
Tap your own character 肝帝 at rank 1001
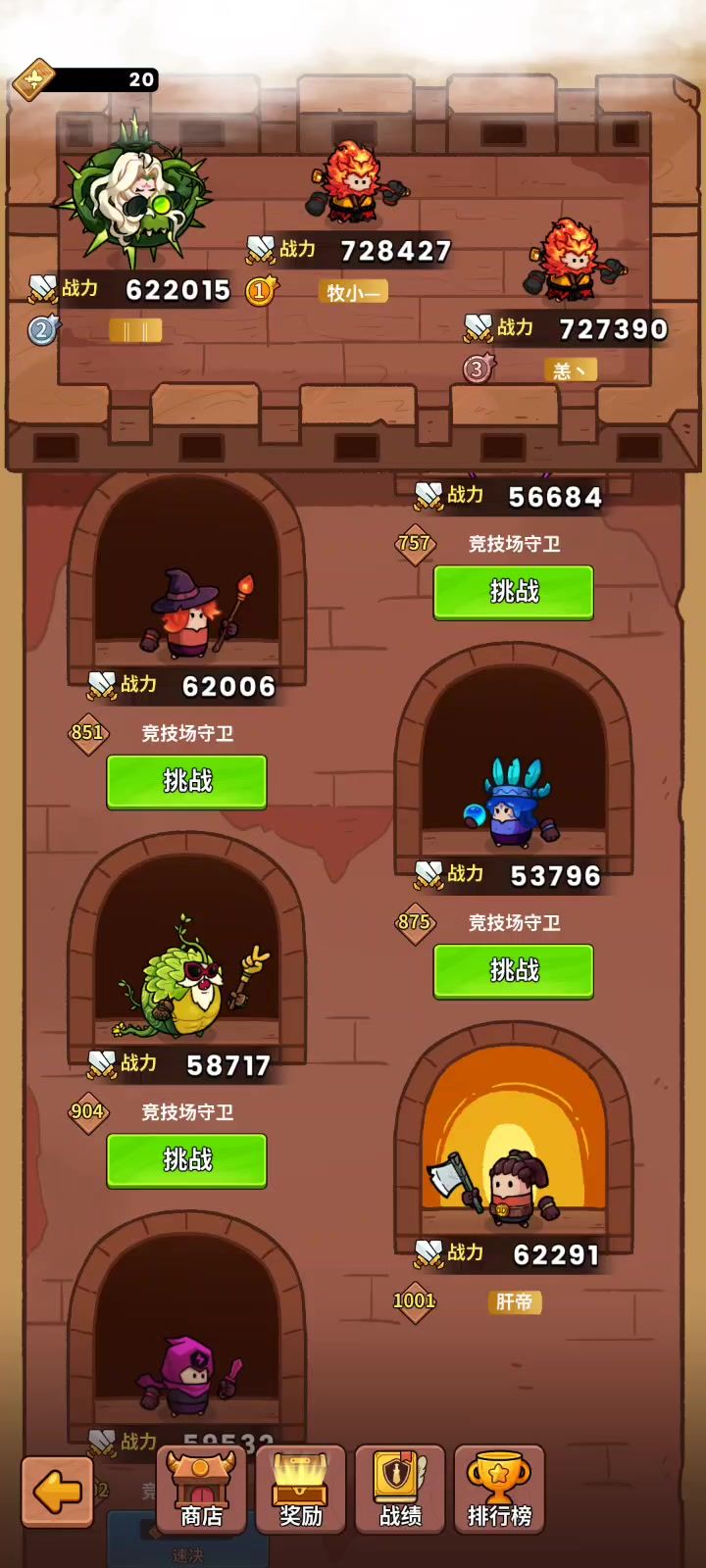(x=512, y=1185)
